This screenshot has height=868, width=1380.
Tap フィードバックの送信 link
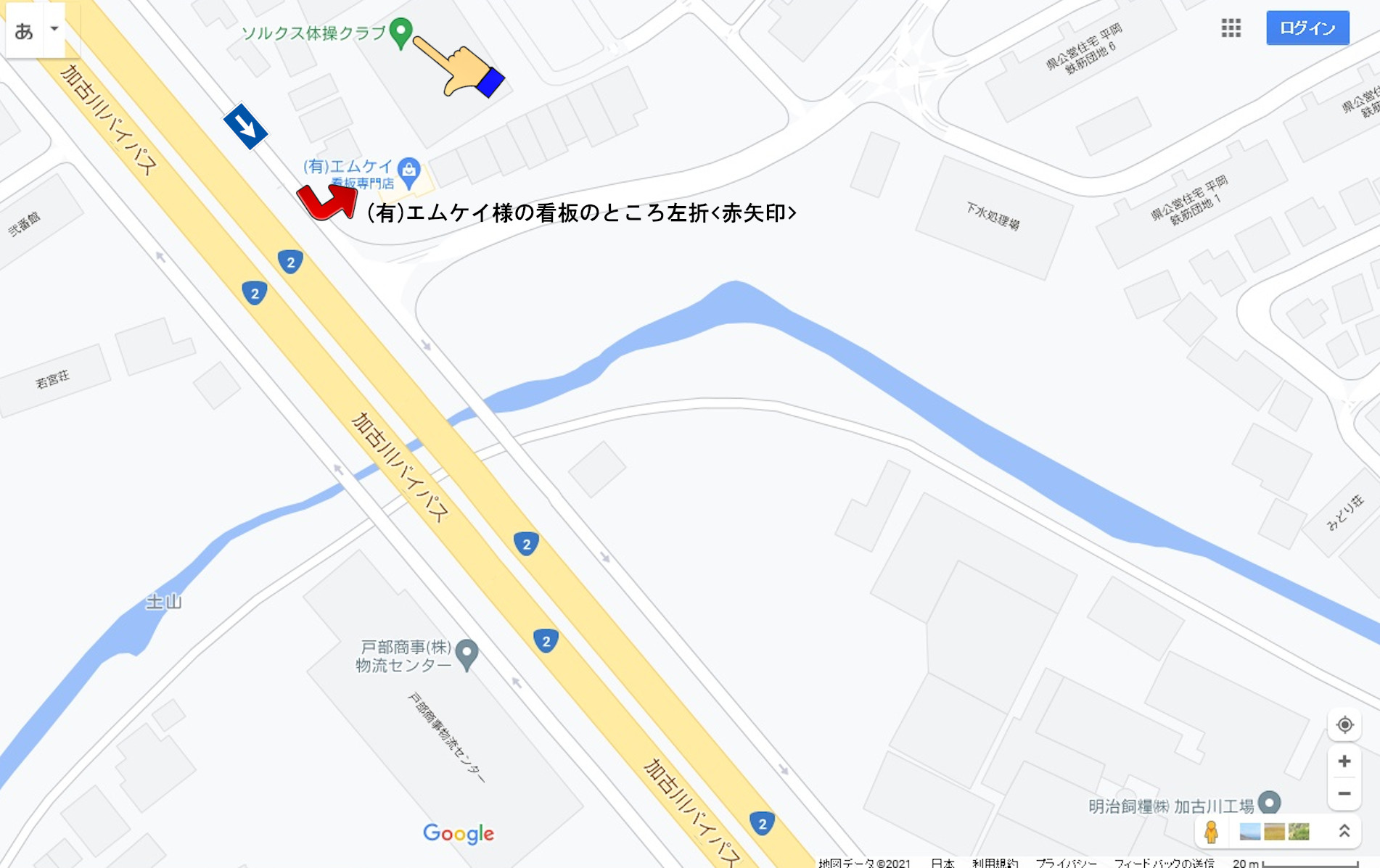[1163, 863]
